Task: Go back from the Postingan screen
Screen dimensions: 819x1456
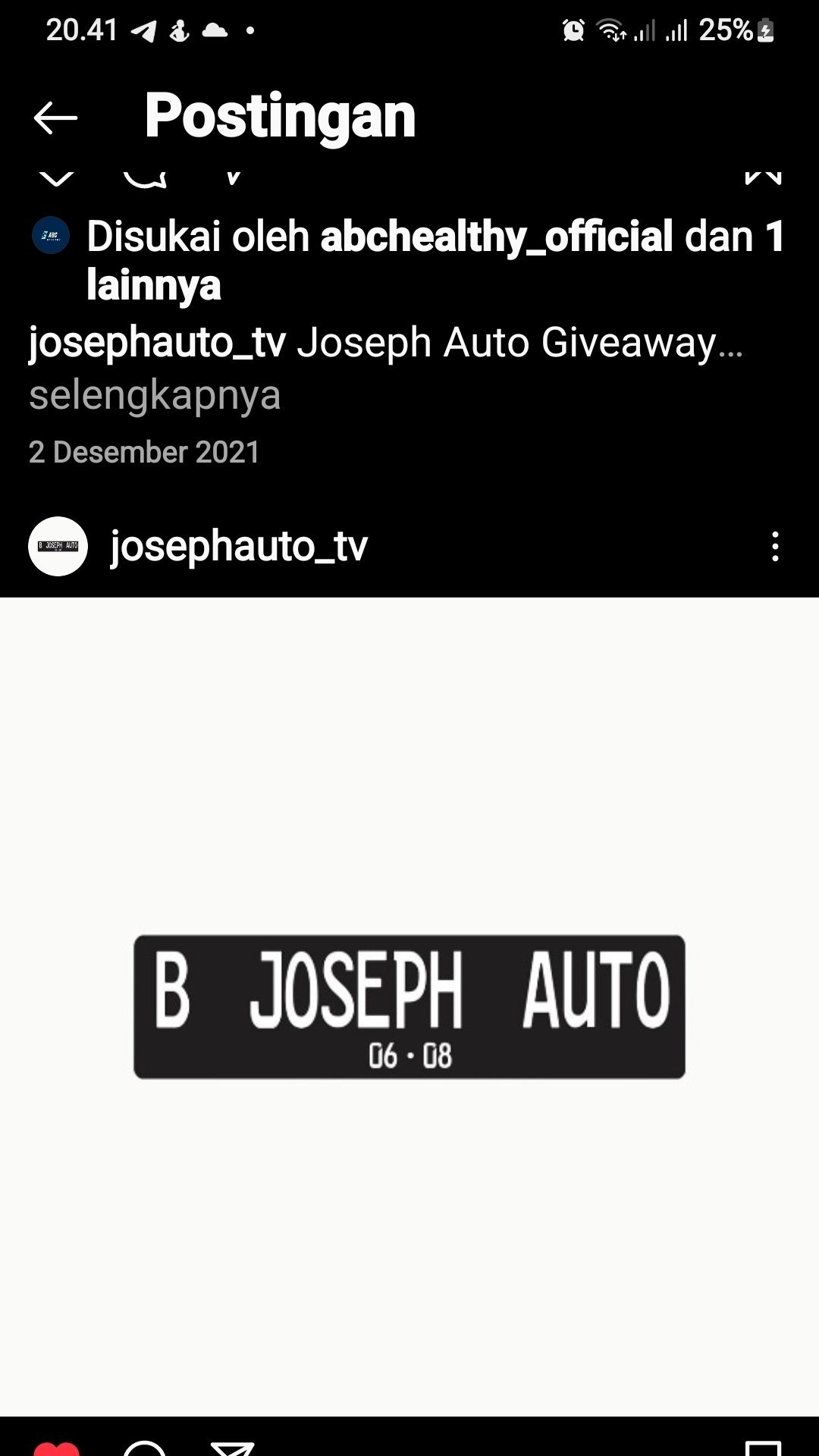Action: pos(55,118)
